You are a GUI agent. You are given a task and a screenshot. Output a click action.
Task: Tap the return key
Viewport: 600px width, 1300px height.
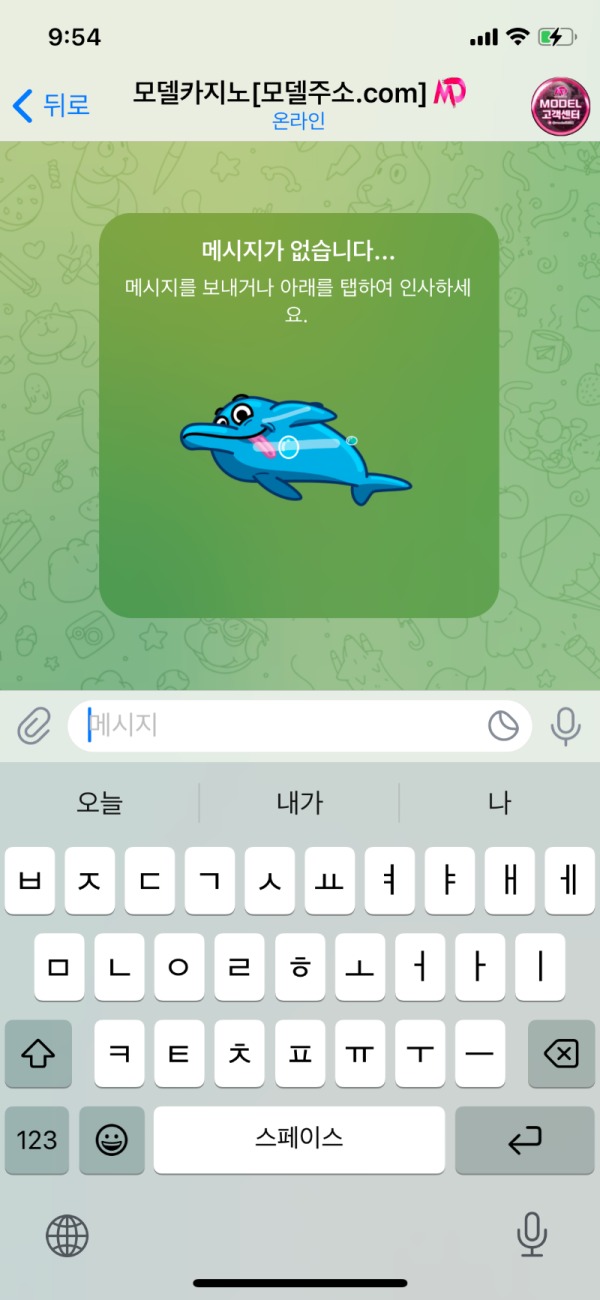click(x=524, y=1140)
